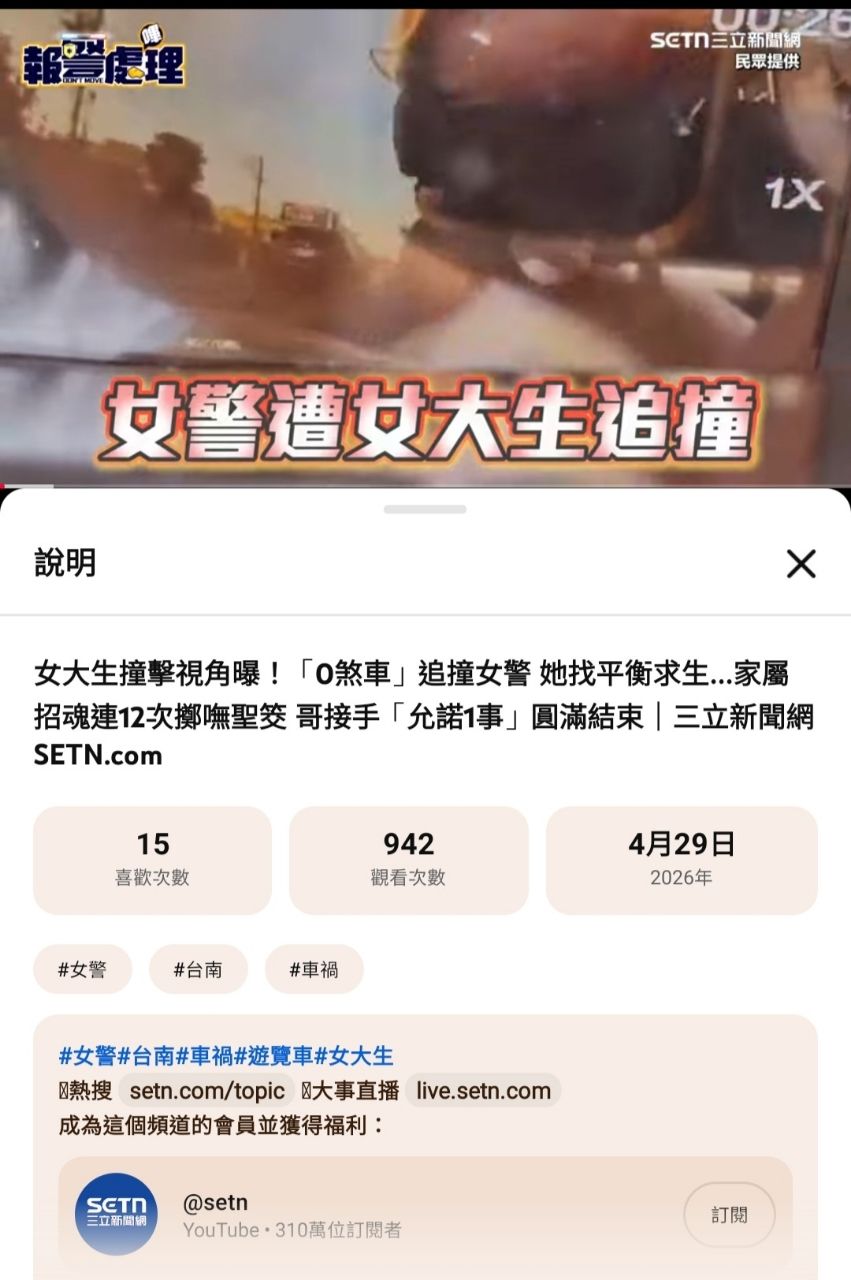This screenshot has width=851, height=1280.
Task: Open the setn.com/topic link
Action: click(x=207, y=1090)
